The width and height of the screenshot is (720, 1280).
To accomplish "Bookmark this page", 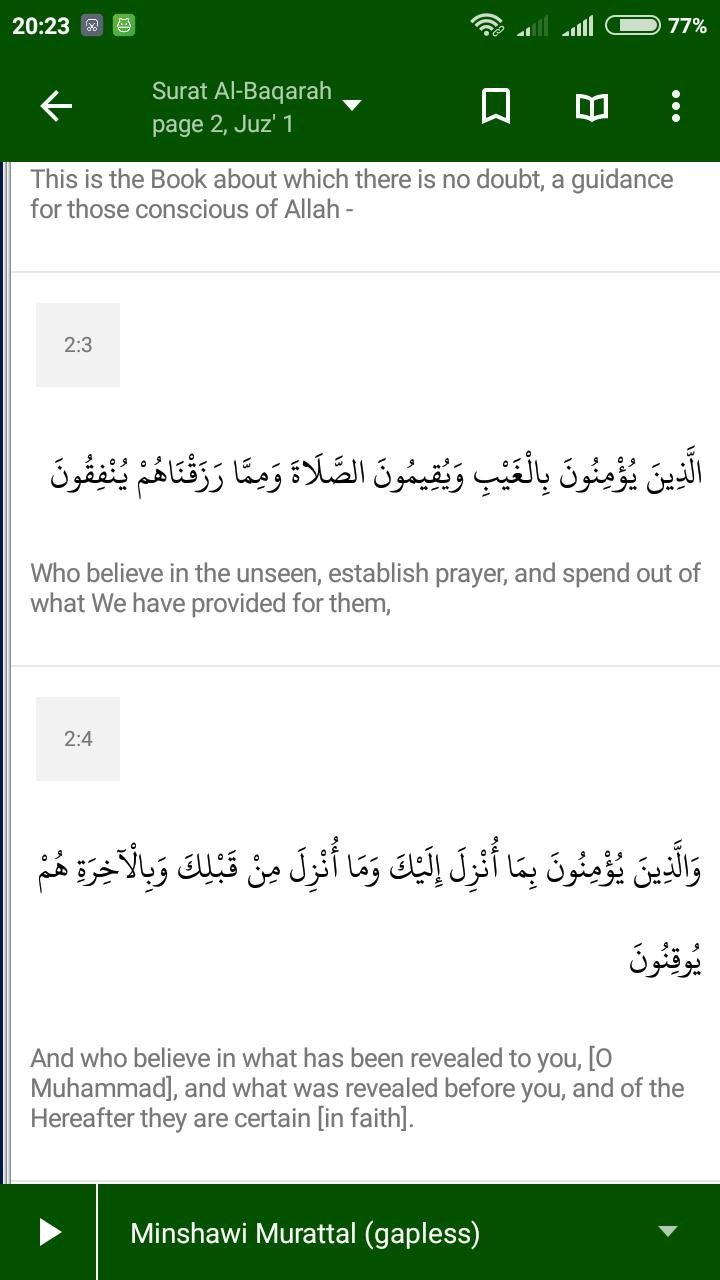I will click(496, 107).
